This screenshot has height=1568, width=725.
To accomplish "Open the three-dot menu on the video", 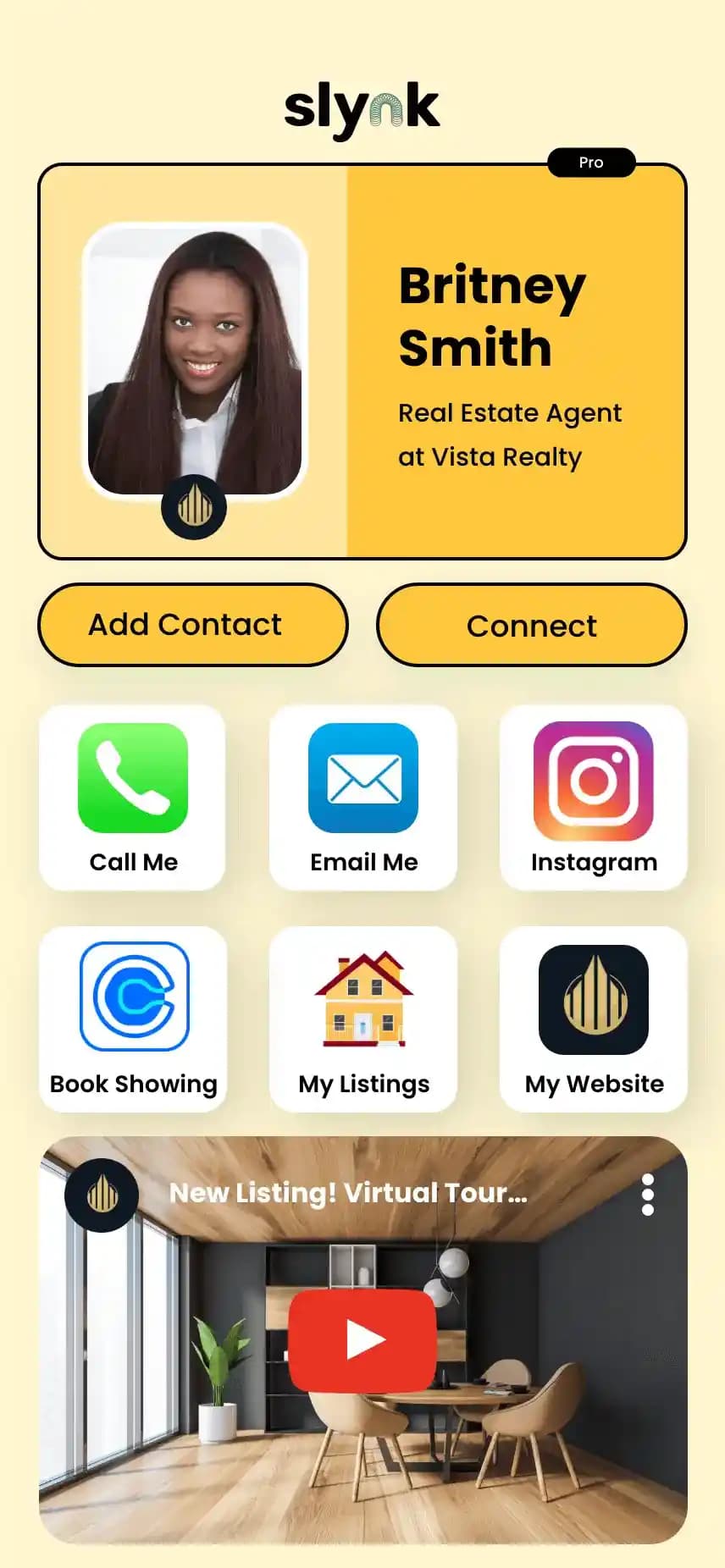I will (x=647, y=1193).
